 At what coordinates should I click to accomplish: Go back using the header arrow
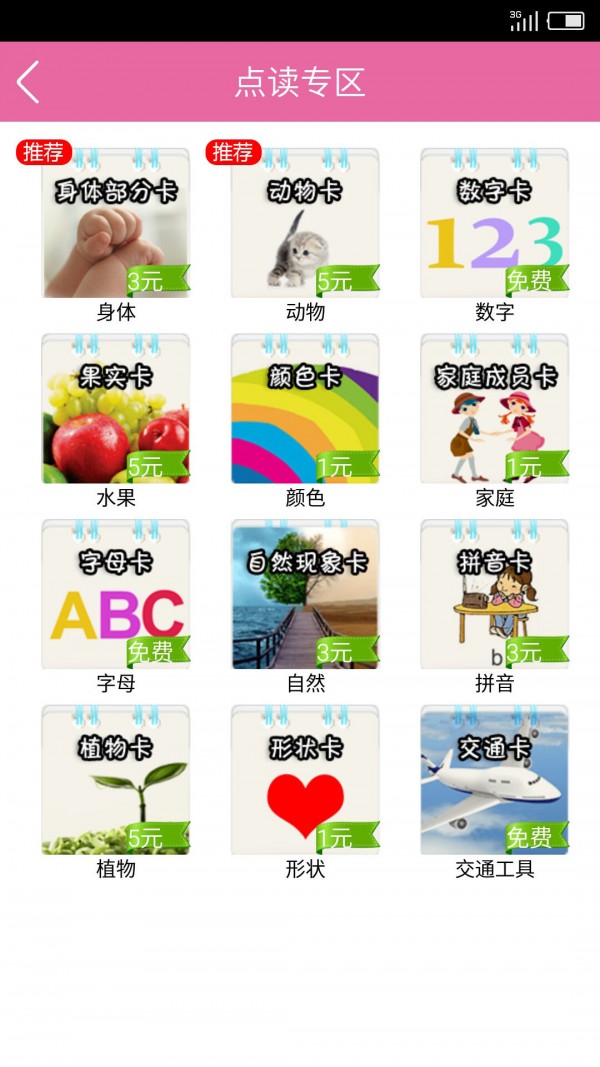pyautogui.click(x=29, y=82)
